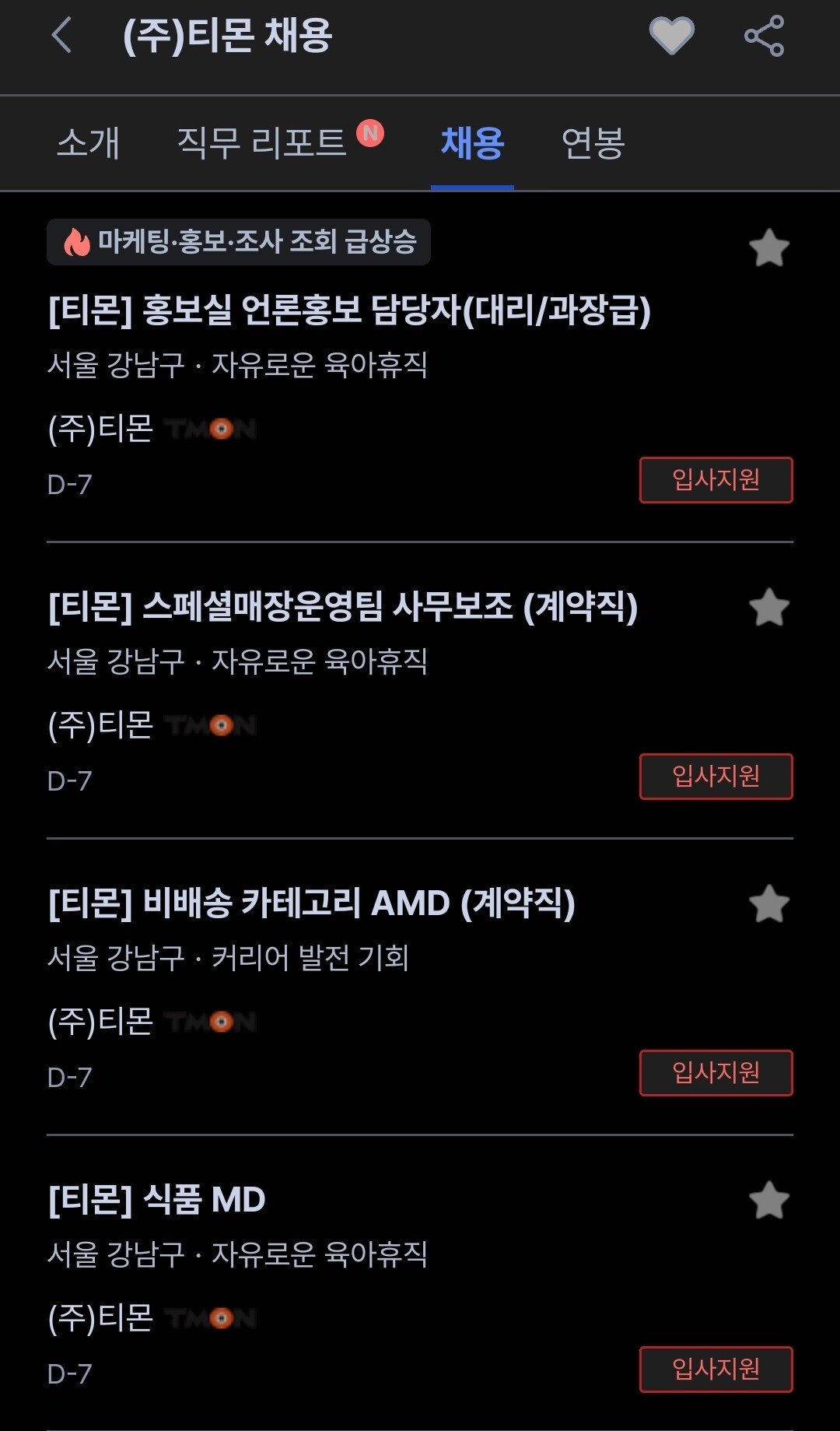The width and height of the screenshot is (840, 1431).
Task: View the 비배송 카테고리 AMD job posting
Action: (312, 904)
